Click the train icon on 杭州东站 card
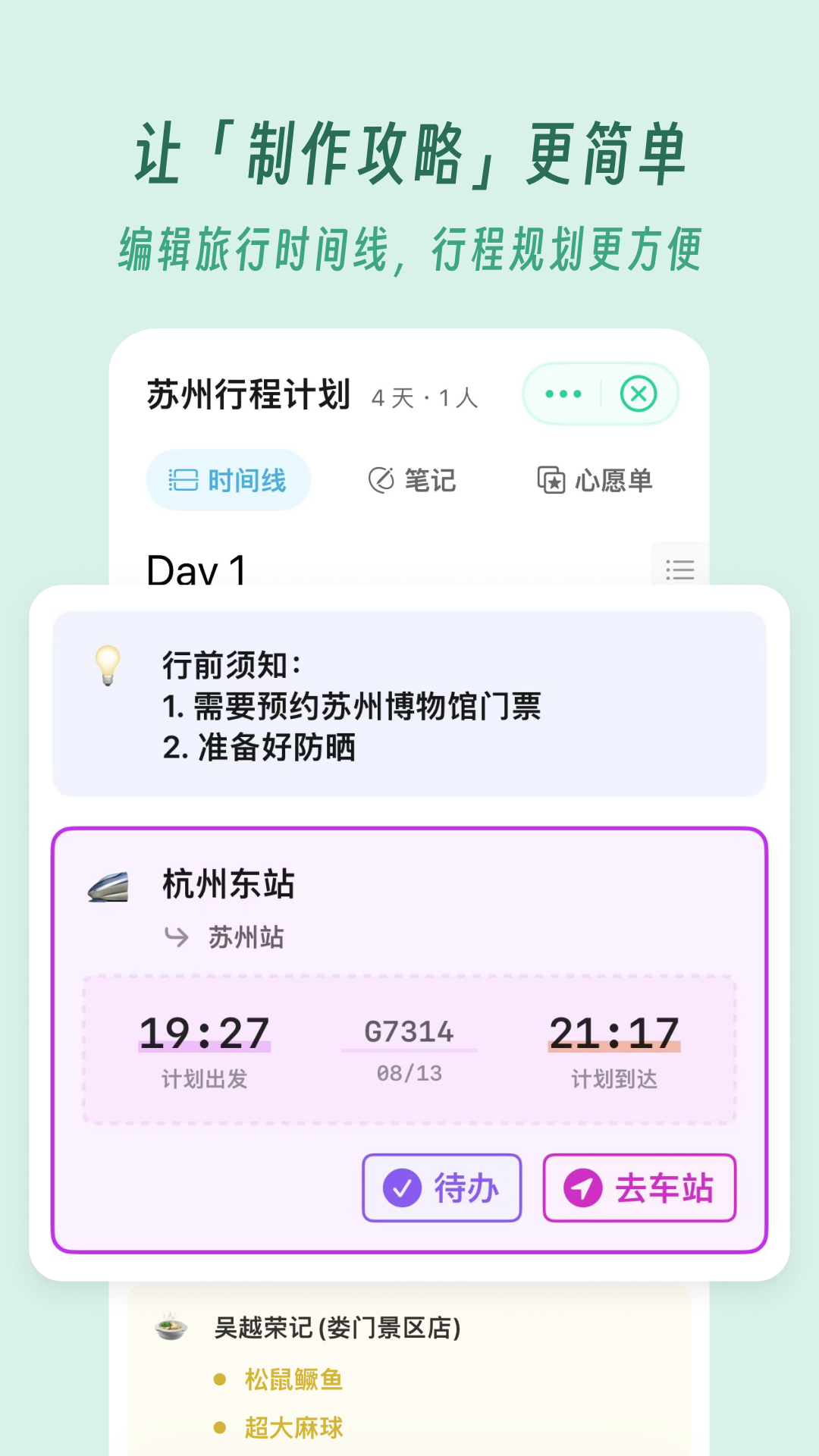This screenshot has width=819, height=1456. tap(107, 883)
